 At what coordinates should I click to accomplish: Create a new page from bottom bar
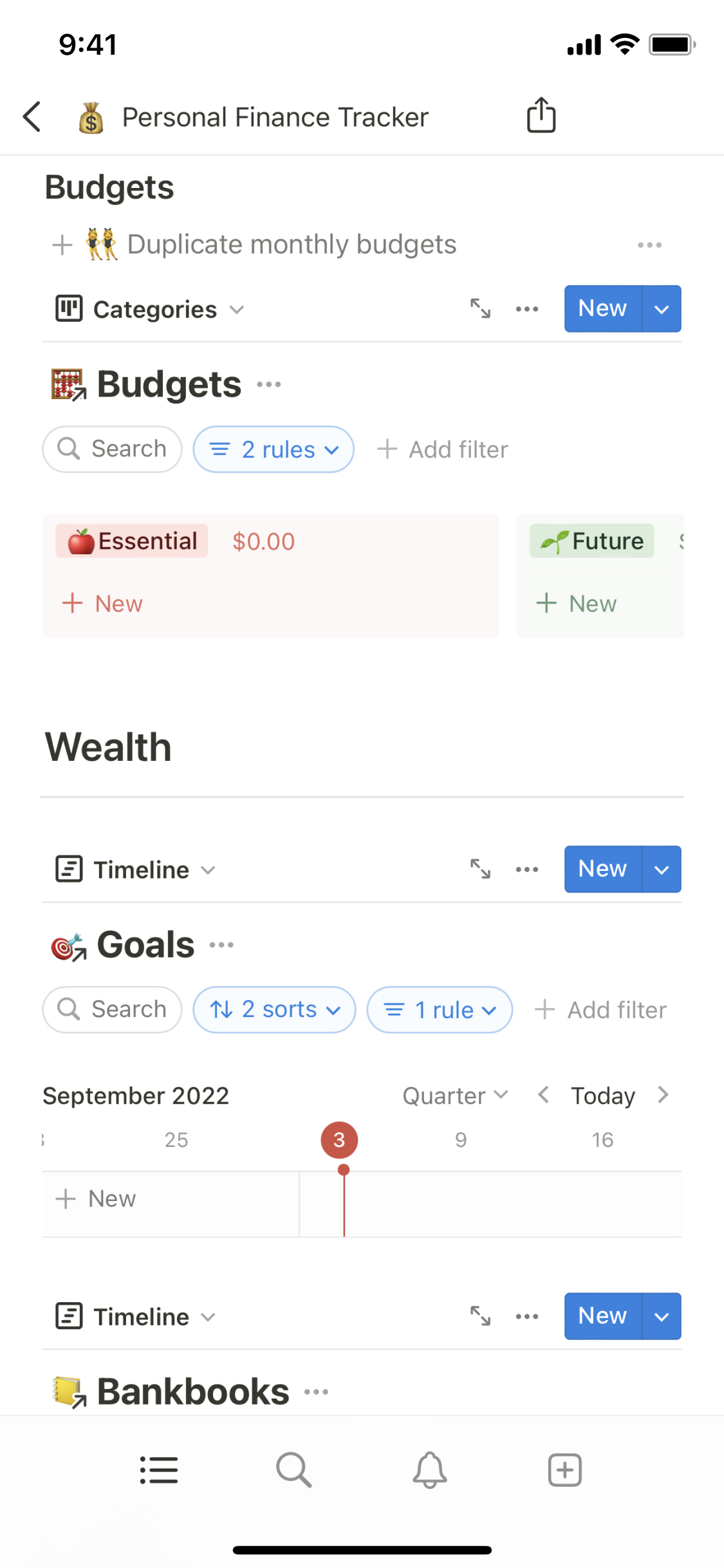[564, 1470]
